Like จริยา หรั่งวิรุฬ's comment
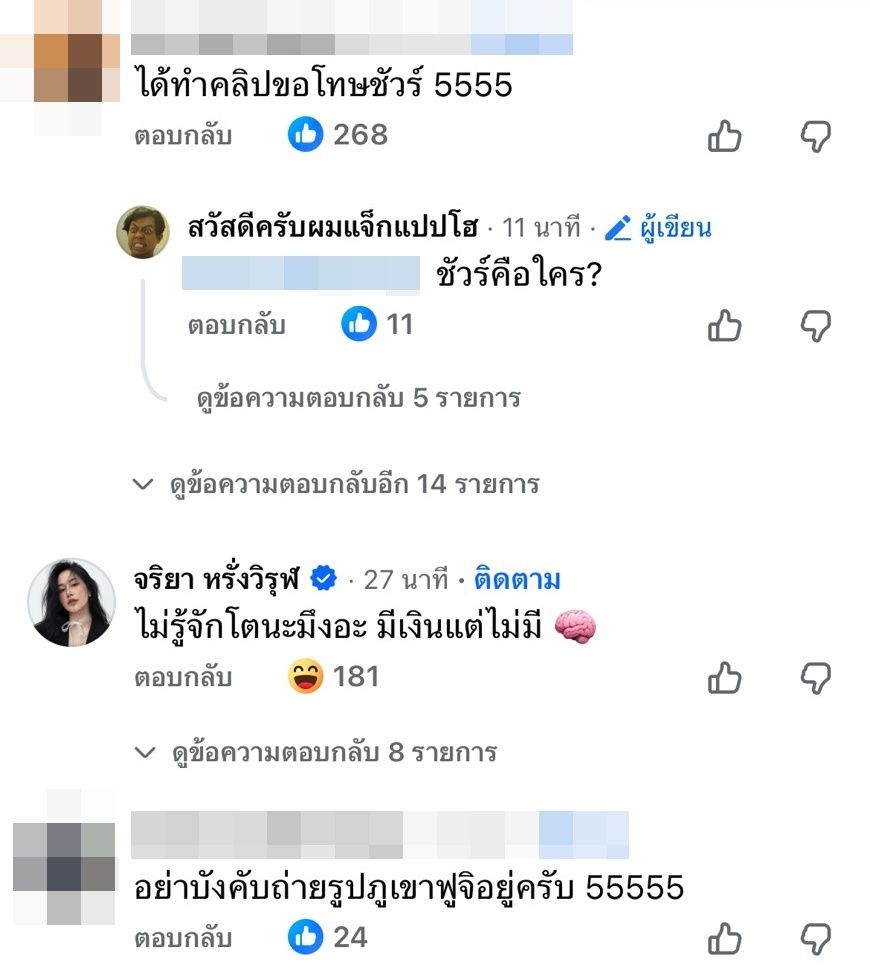The height and width of the screenshot is (977, 870). [x=725, y=678]
